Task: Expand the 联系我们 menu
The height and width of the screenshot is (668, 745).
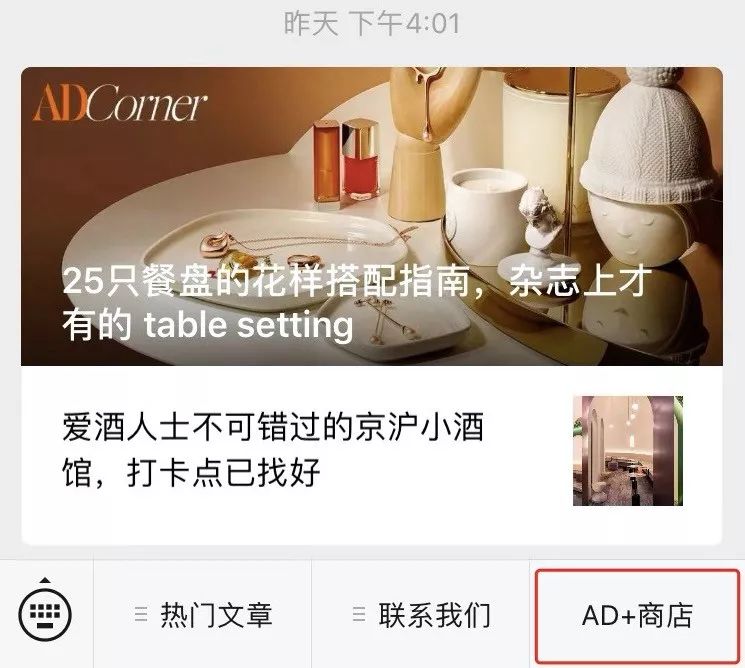Action: click(421, 615)
